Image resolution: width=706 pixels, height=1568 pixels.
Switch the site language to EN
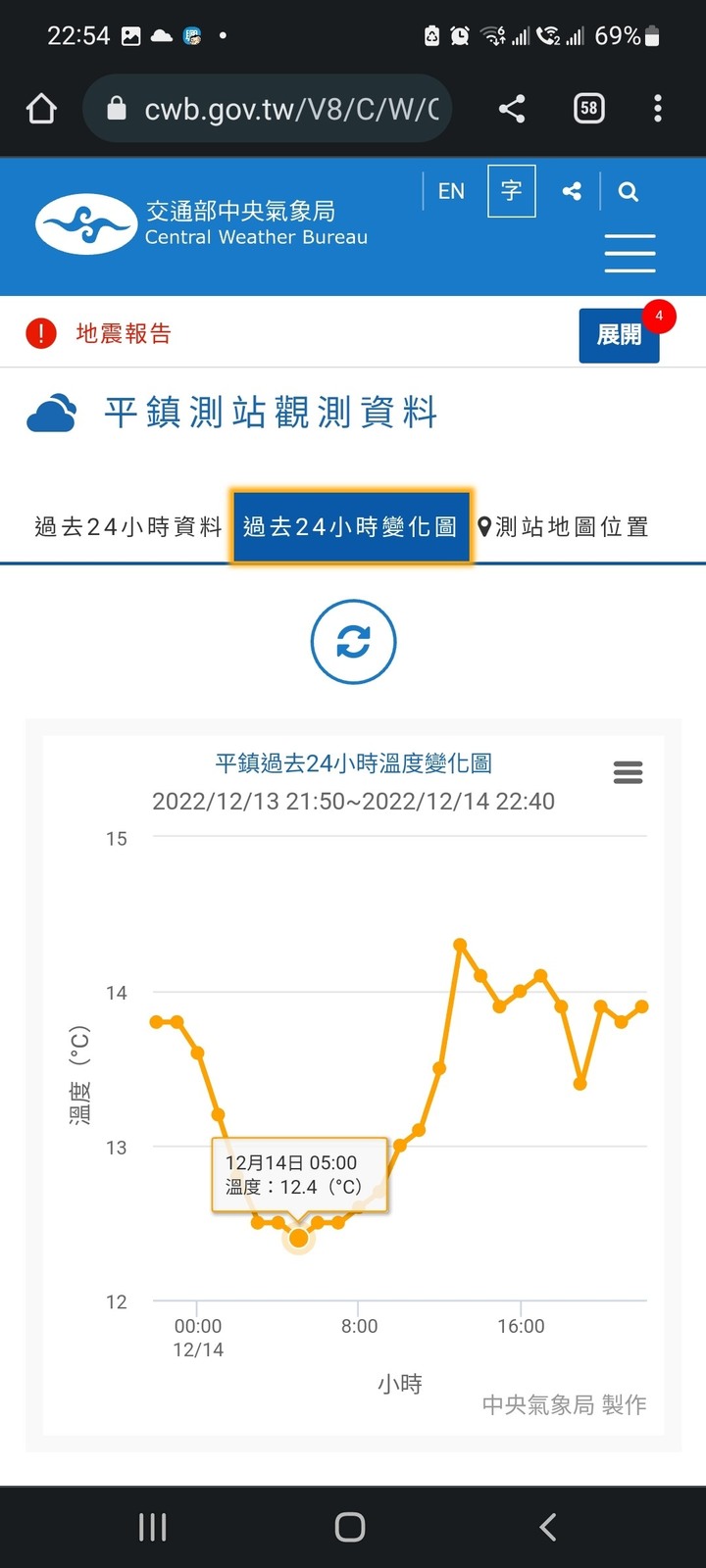coord(451,191)
